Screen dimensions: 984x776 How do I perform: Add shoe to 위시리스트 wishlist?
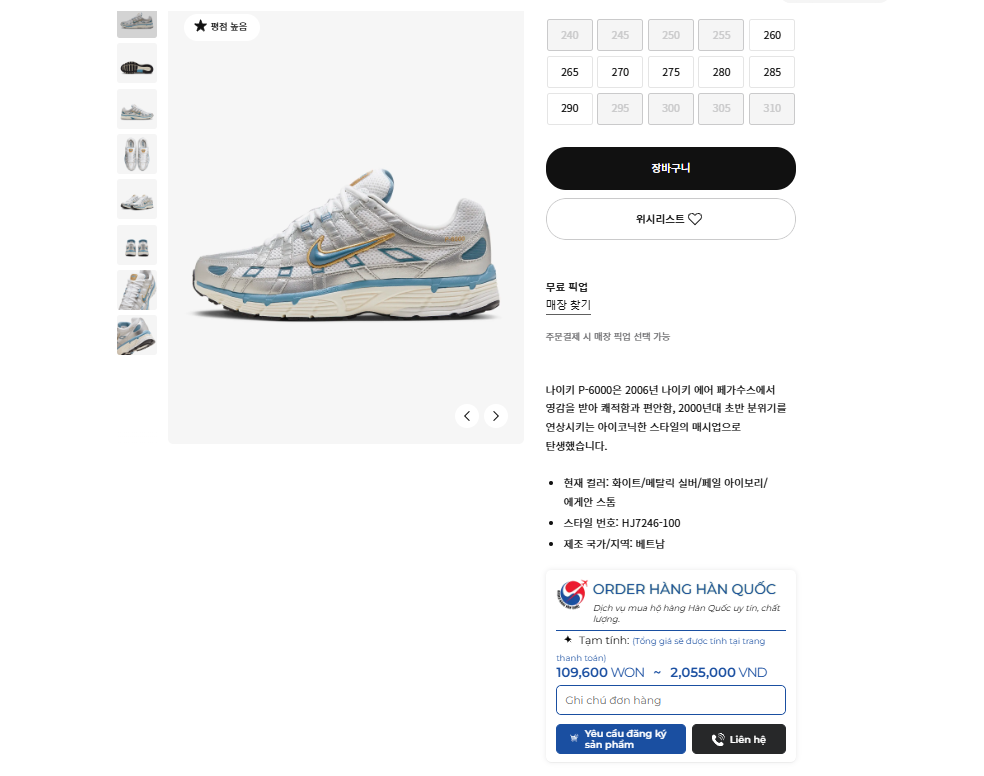[x=670, y=219]
